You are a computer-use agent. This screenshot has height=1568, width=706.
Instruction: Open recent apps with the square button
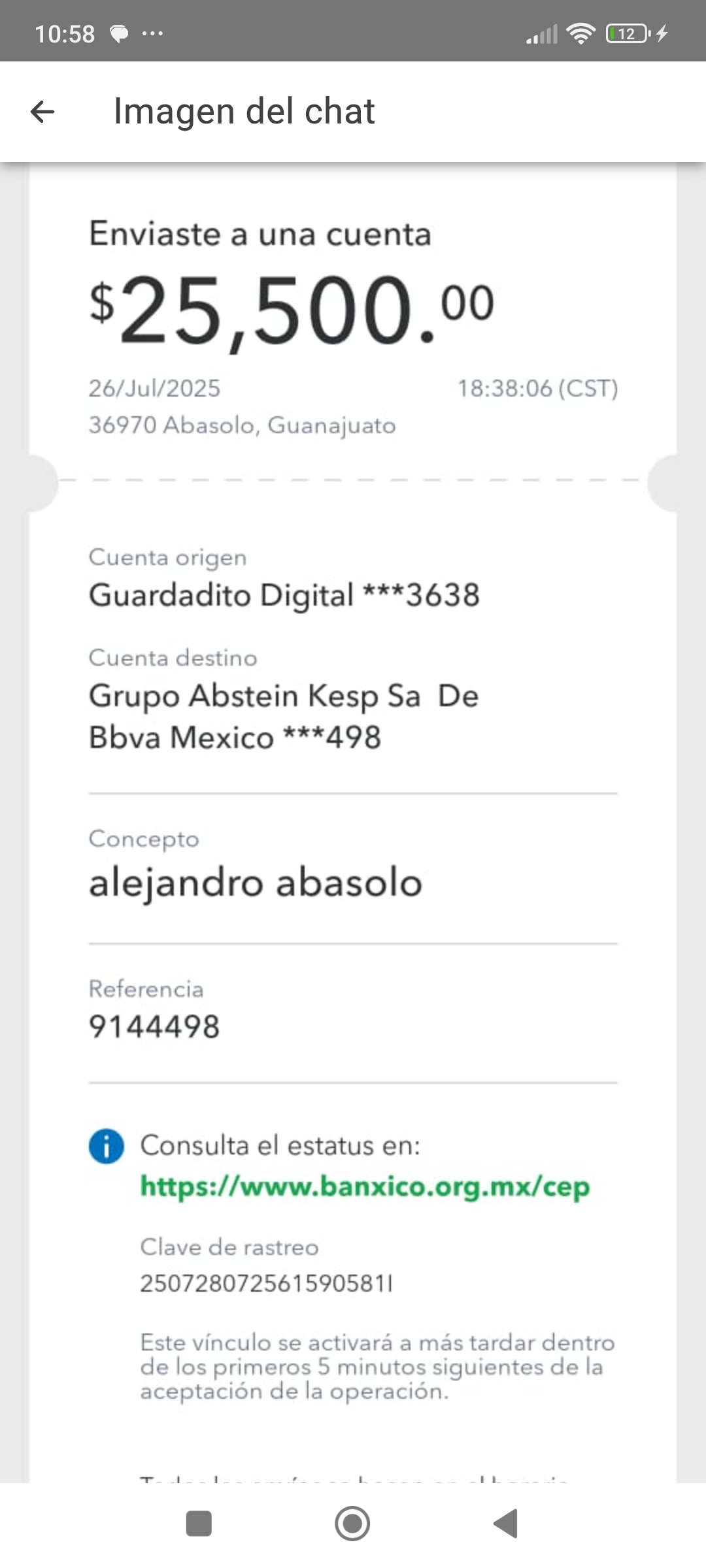[199, 1524]
